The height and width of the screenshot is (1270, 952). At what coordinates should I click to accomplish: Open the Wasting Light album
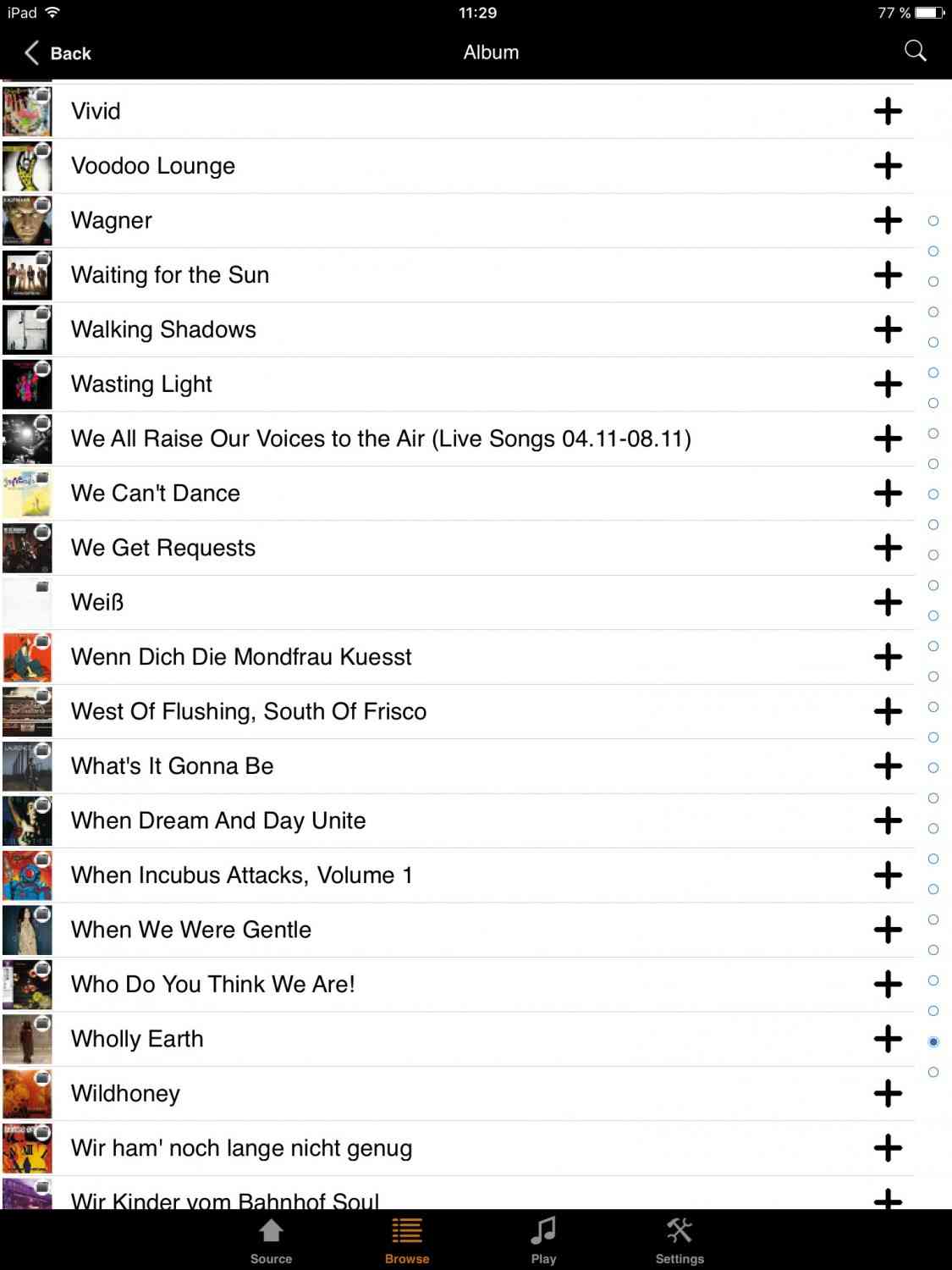pyautogui.click(x=141, y=384)
